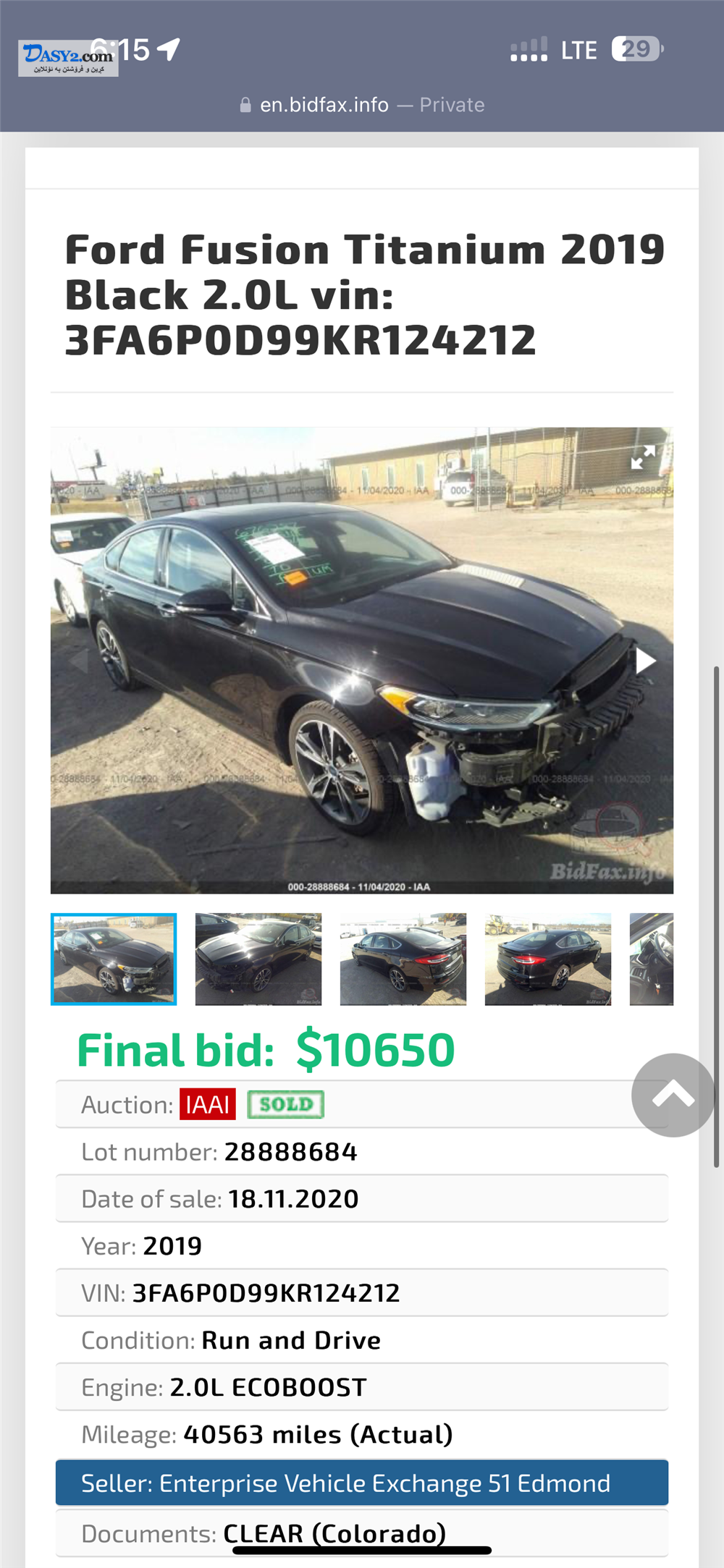Tap the en.bidfax.info address bar
This screenshot has width=724, height=1568.
(x=362, y=105)
